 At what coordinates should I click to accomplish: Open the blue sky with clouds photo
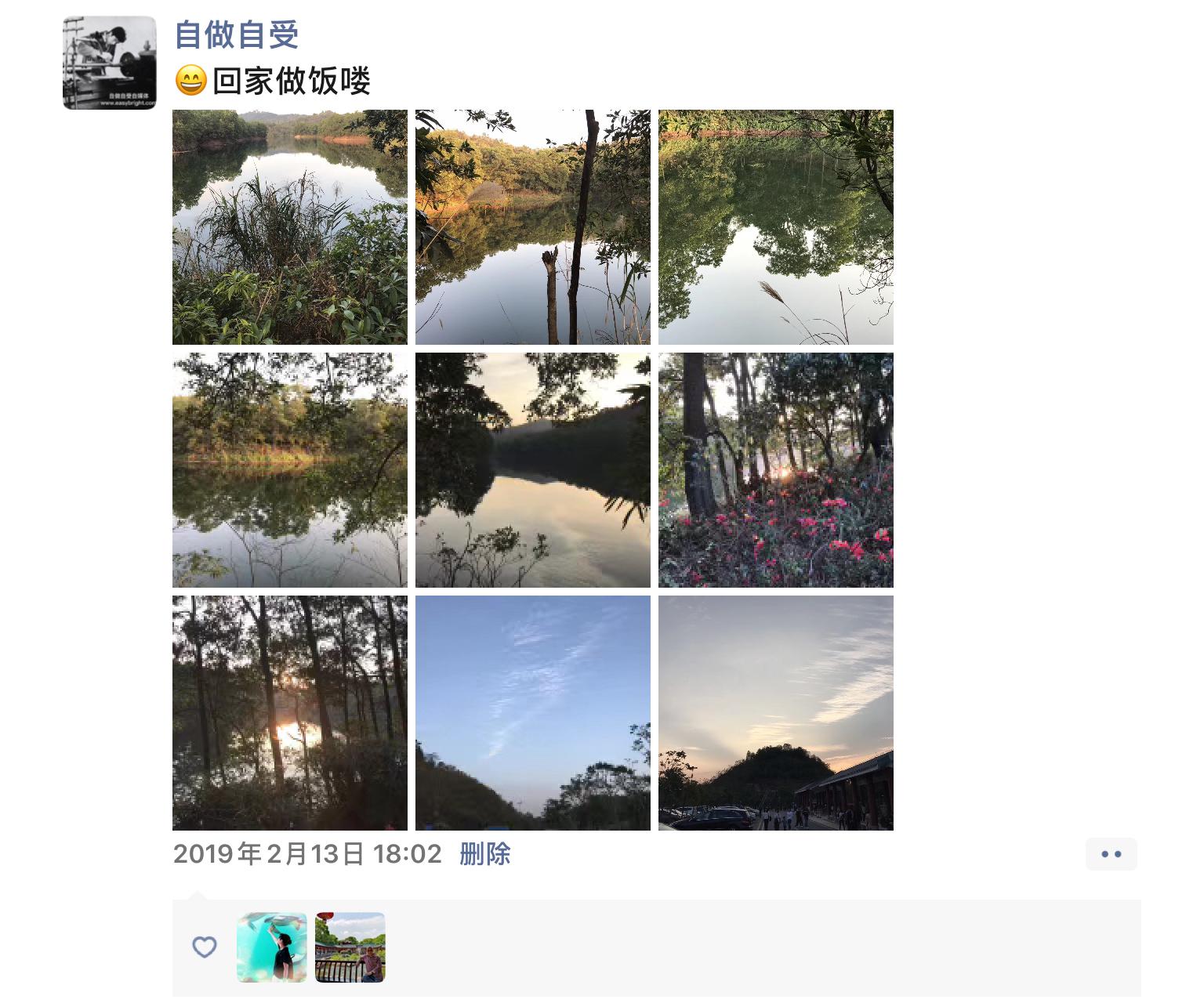532,713
